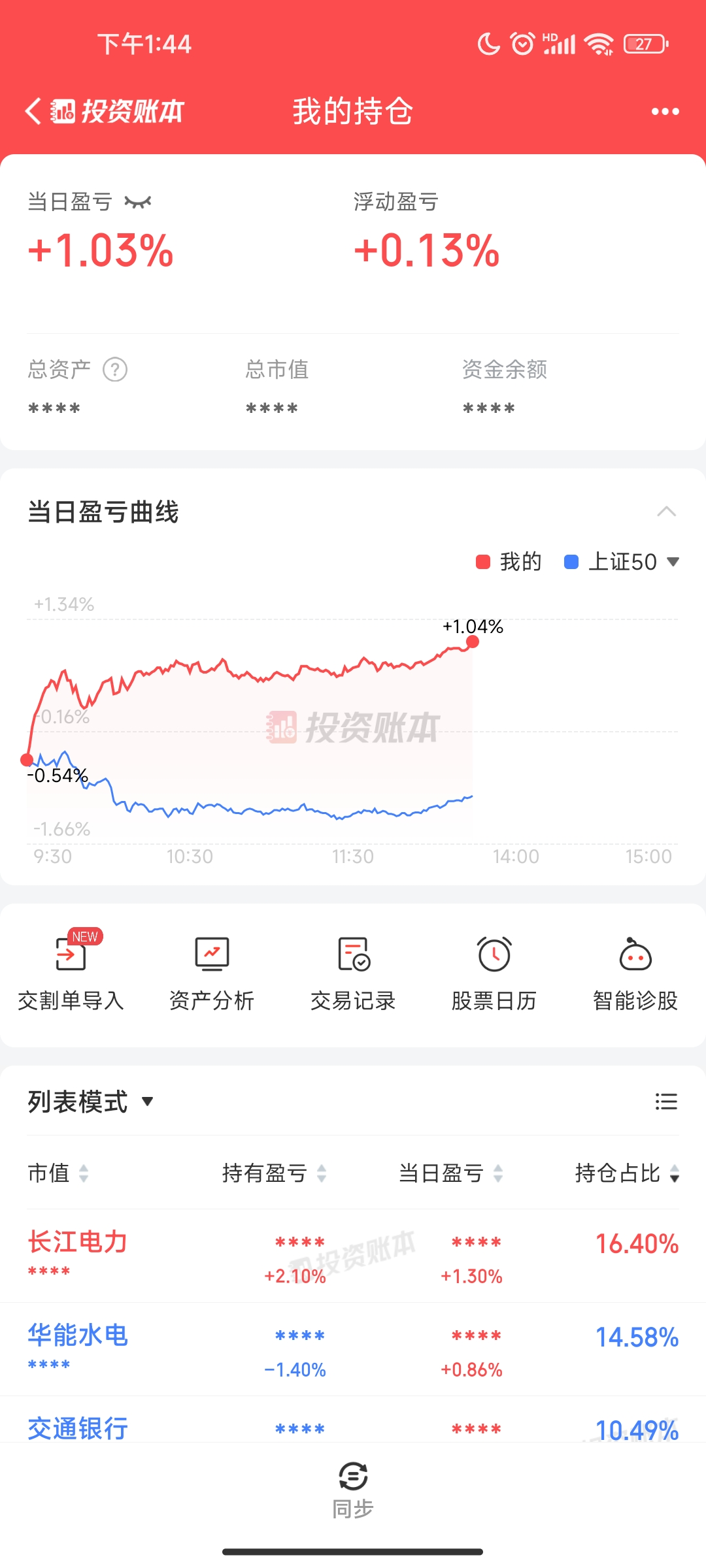Open the three-dot overflow menu
This screenshot has width=706, height=1568.
point(665,112)
